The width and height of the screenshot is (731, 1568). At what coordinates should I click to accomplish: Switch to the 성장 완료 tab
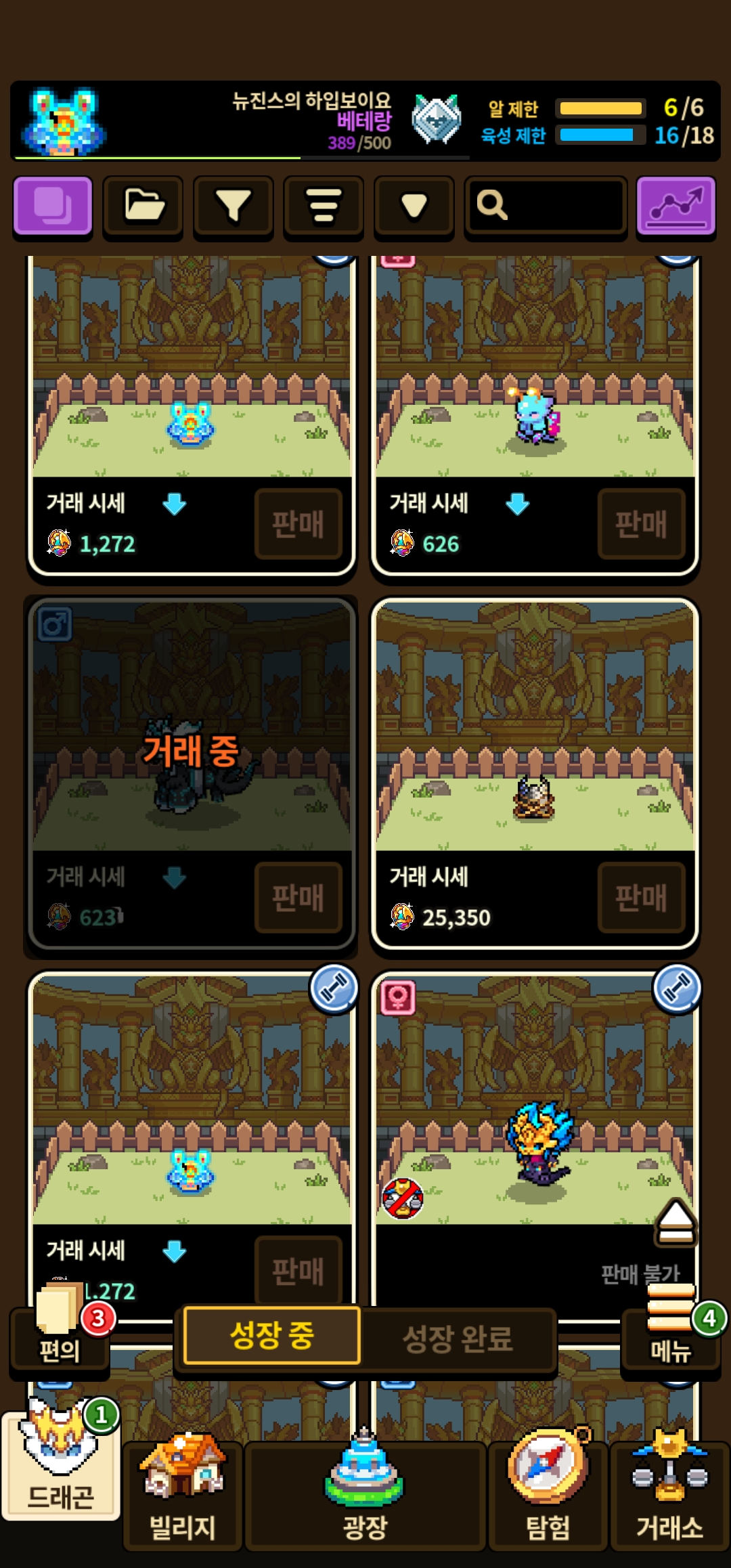point(458,1338)
